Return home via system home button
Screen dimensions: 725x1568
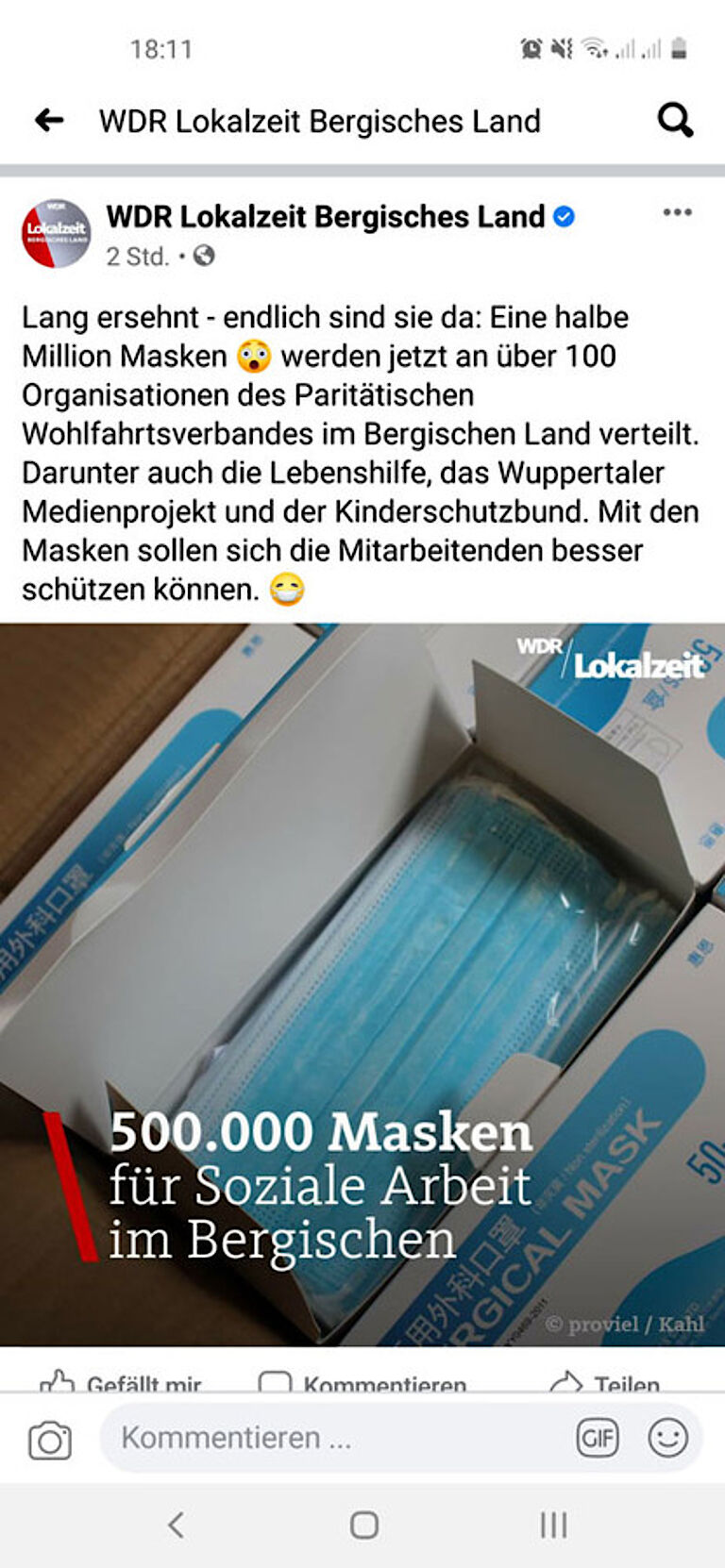pyautogui.click(x=363, y=1525)
